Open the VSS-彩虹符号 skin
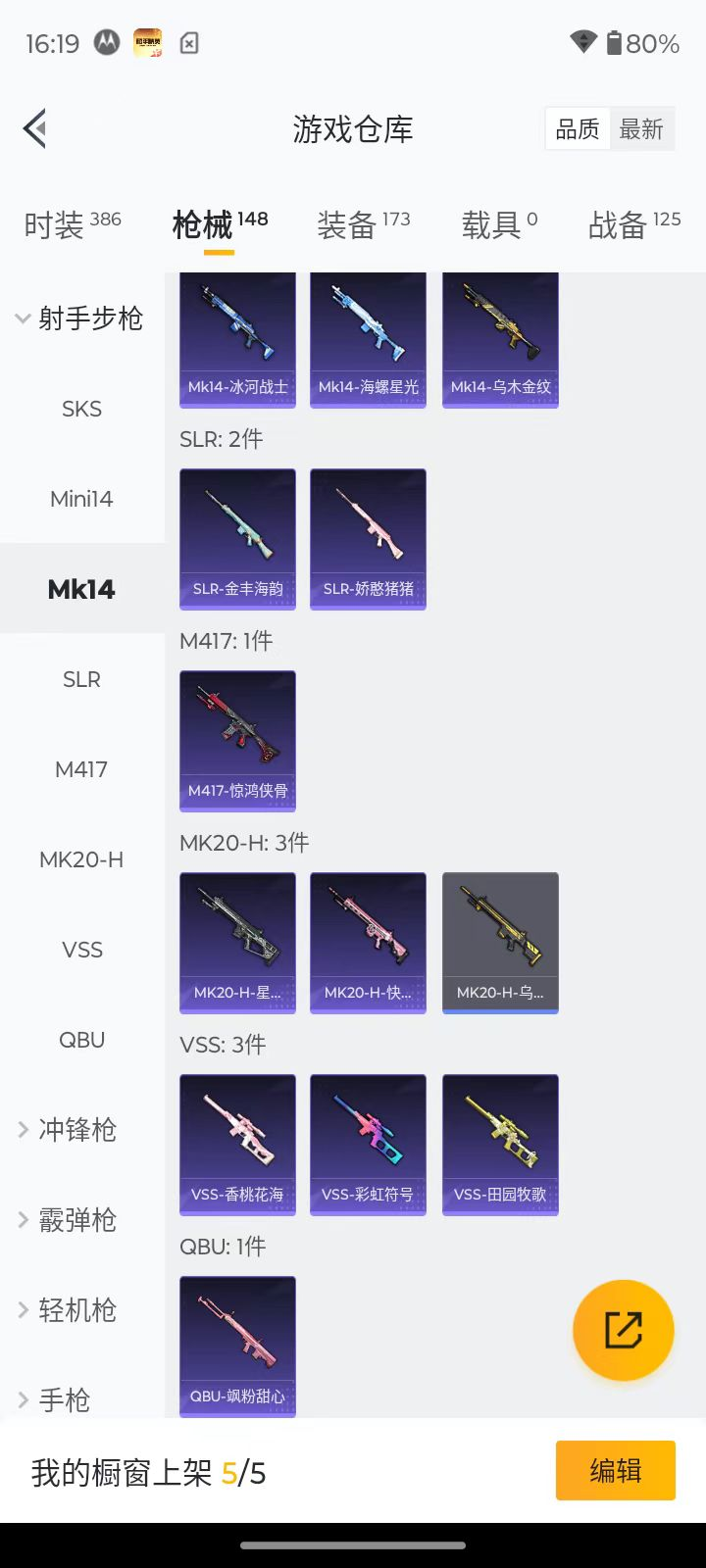Viewport: 706px width, 1568px height. pos(368,1145)
